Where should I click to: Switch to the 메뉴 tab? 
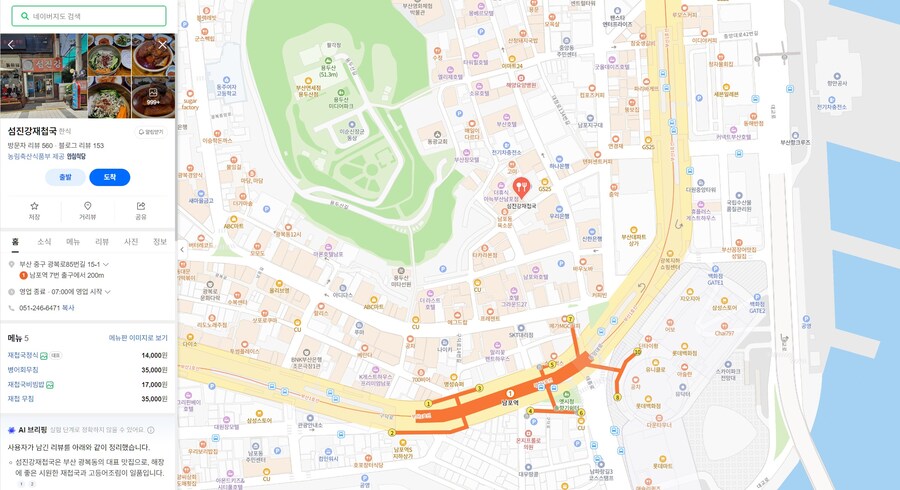pos(73,241)
